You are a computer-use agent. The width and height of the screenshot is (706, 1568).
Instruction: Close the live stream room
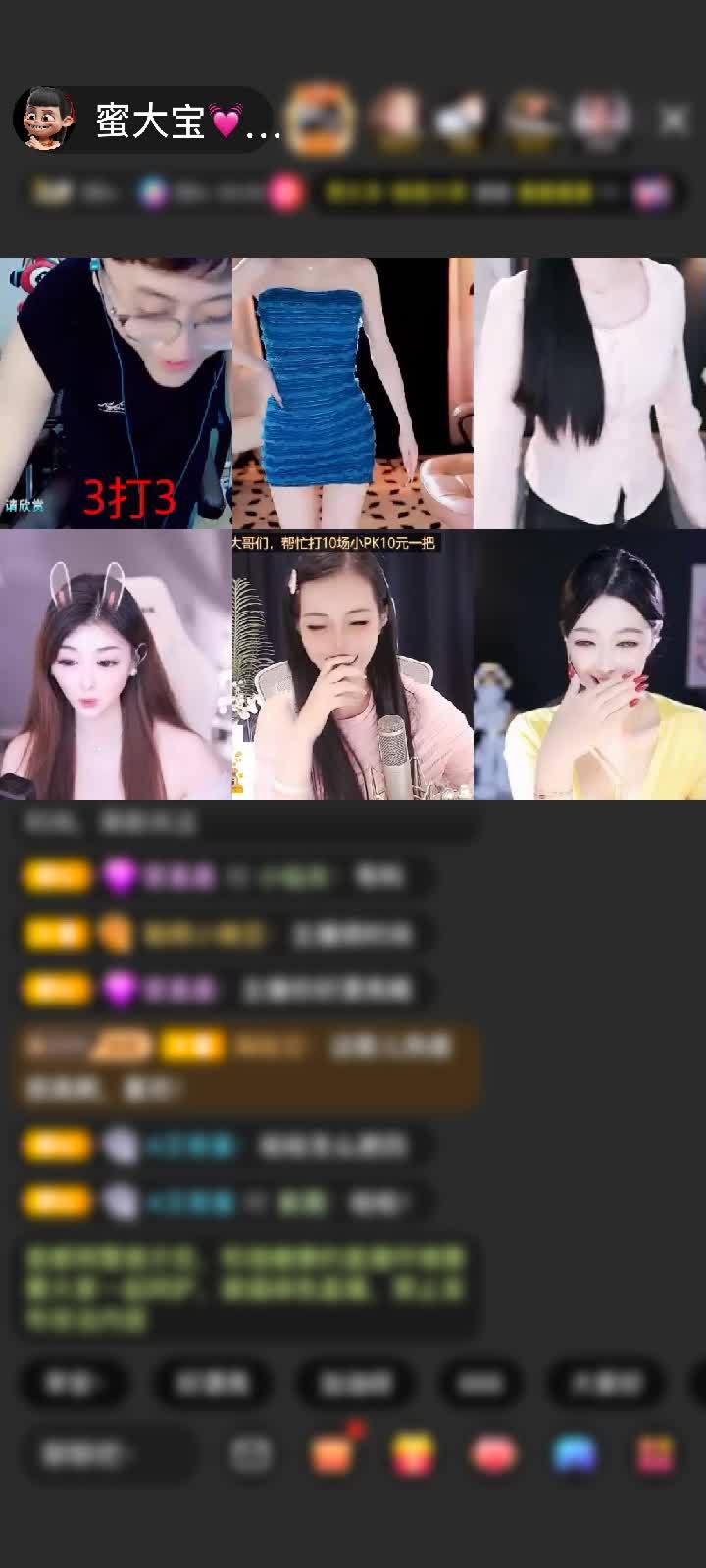coord(674,121)
